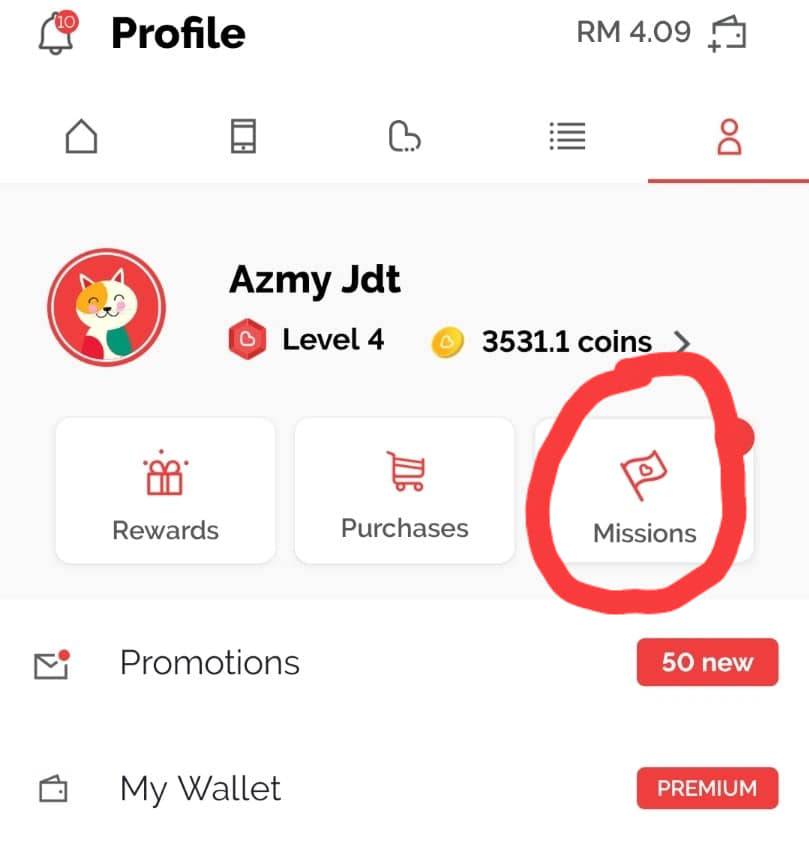Open the My Wallet row
This screenshot has height=848, width=809.
404,789
